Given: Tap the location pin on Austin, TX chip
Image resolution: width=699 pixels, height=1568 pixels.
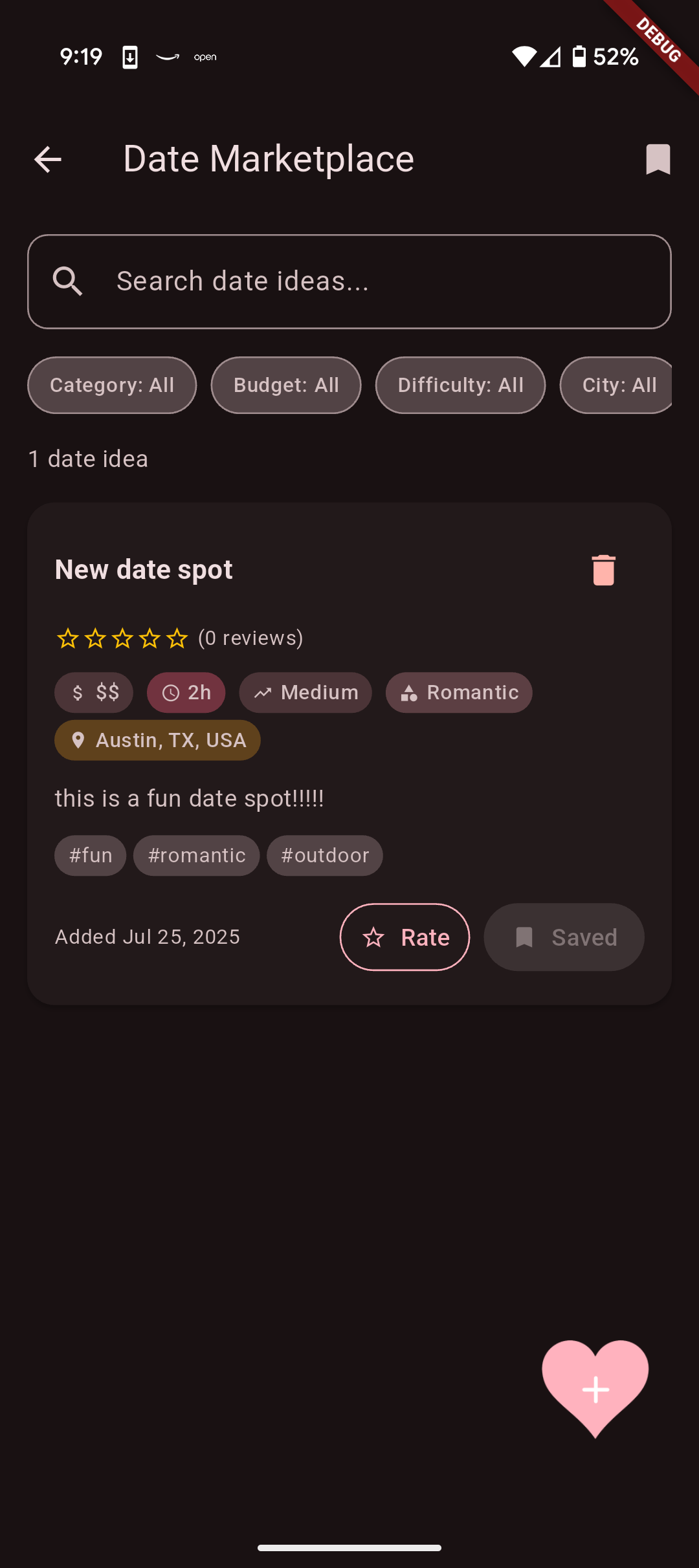Looking at the screenshot, I should click(x=79, y=741).
